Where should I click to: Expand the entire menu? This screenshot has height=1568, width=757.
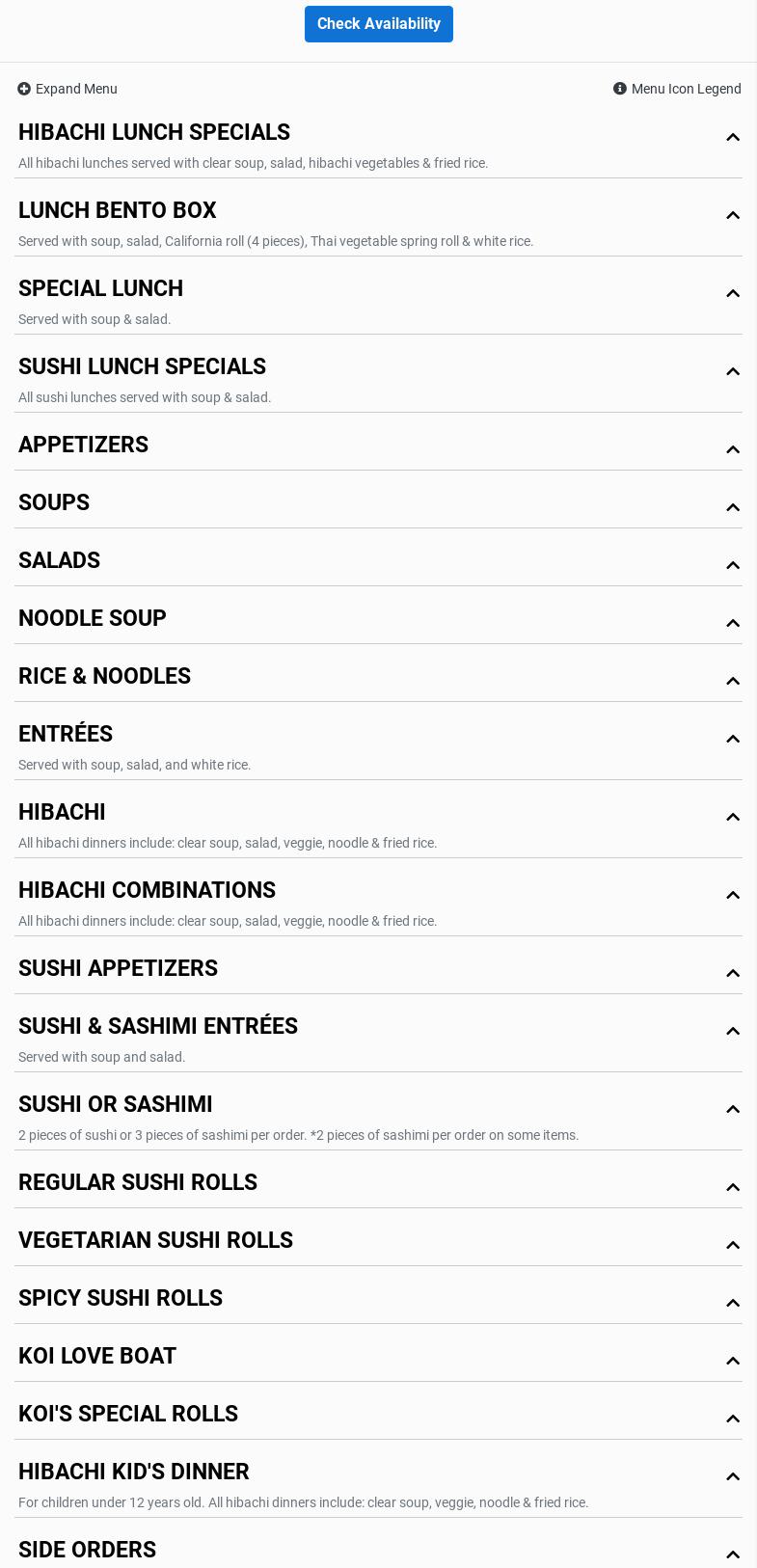coord(68,89)
